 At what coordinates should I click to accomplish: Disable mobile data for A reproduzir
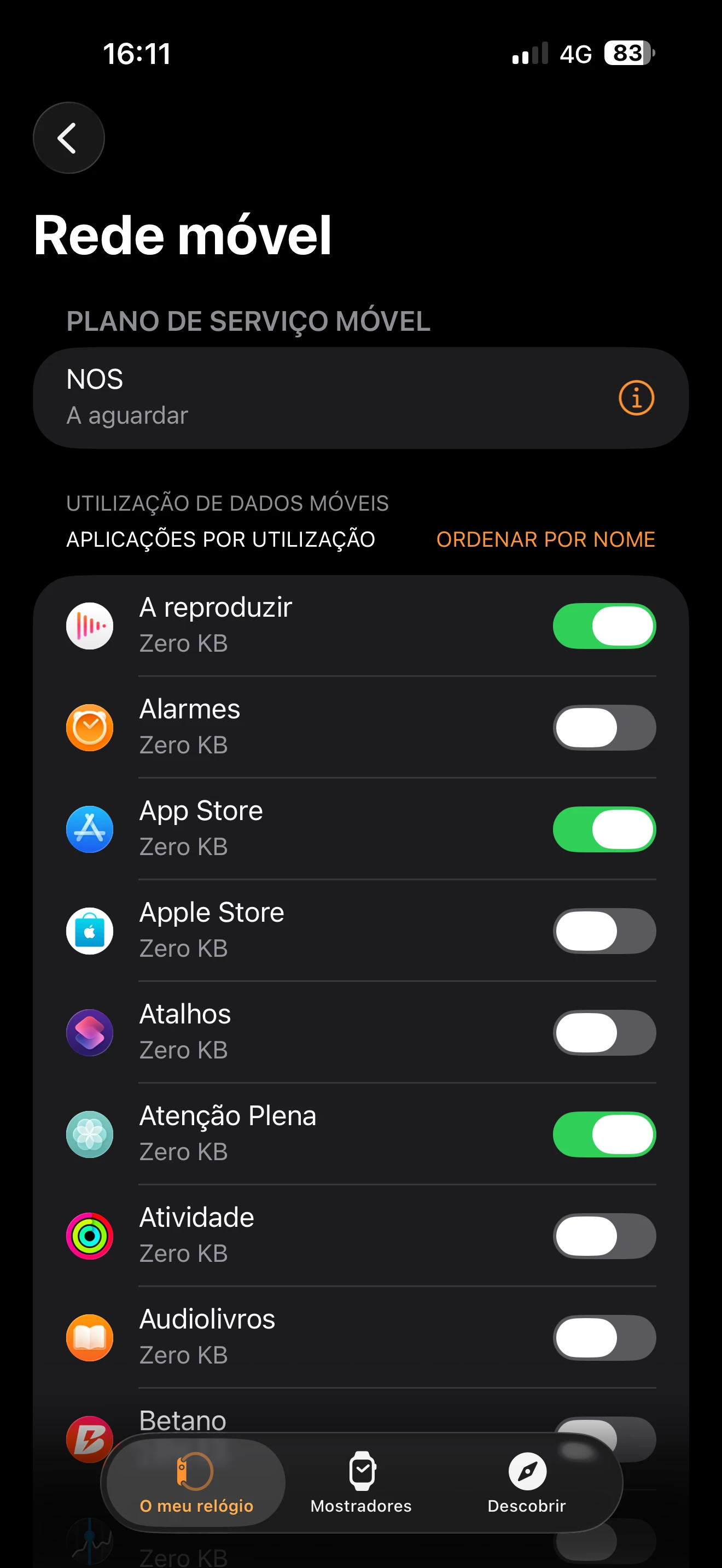604,626
